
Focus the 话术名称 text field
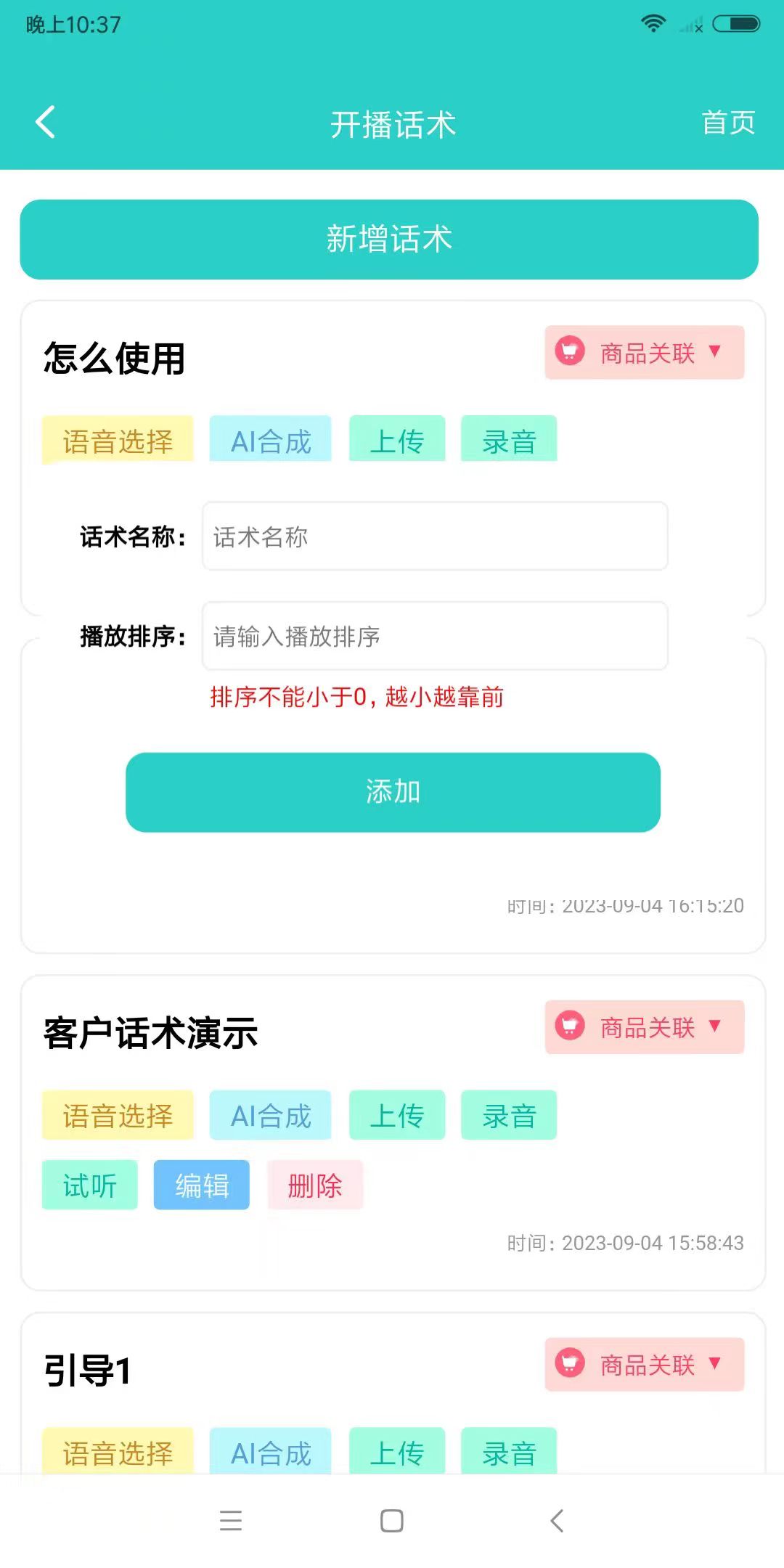[435, 536]
